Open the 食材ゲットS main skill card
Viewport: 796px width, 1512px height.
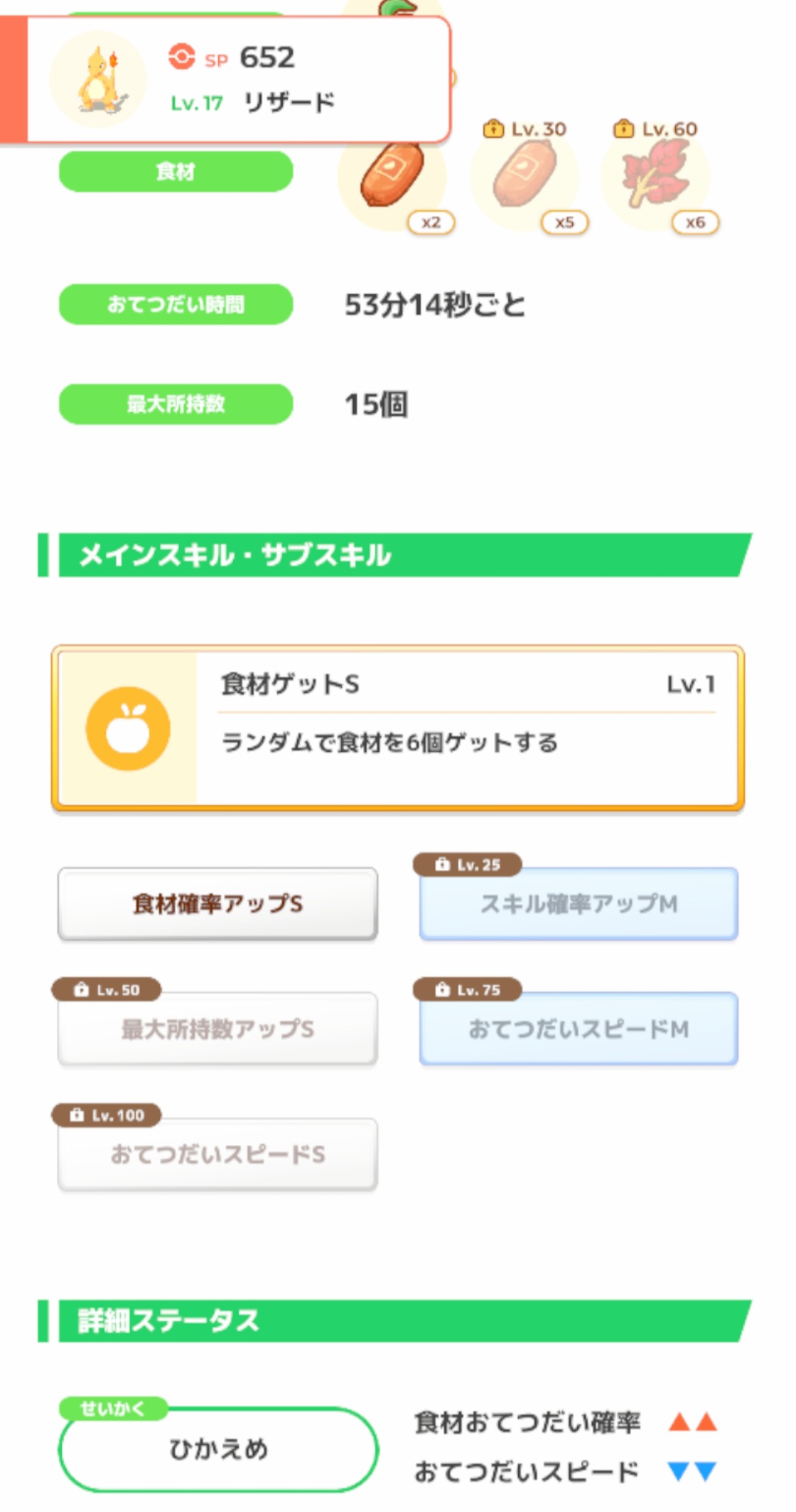(398, 728)
